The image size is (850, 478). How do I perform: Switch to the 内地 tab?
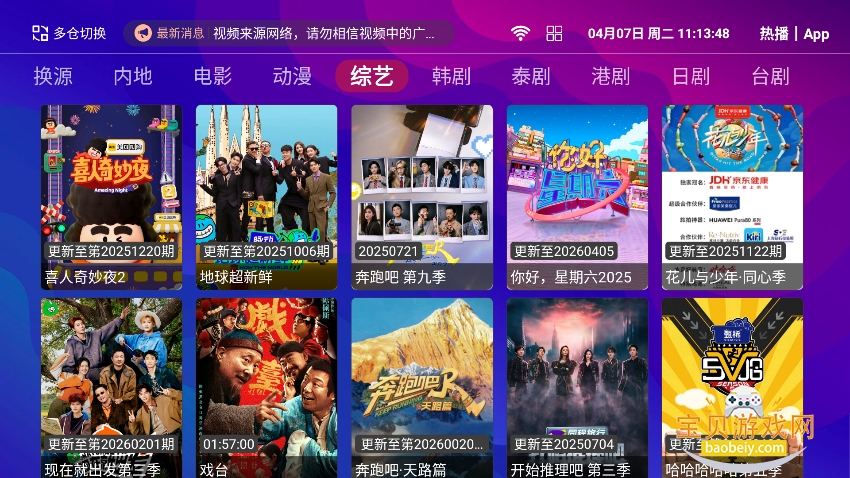[133, 76]
